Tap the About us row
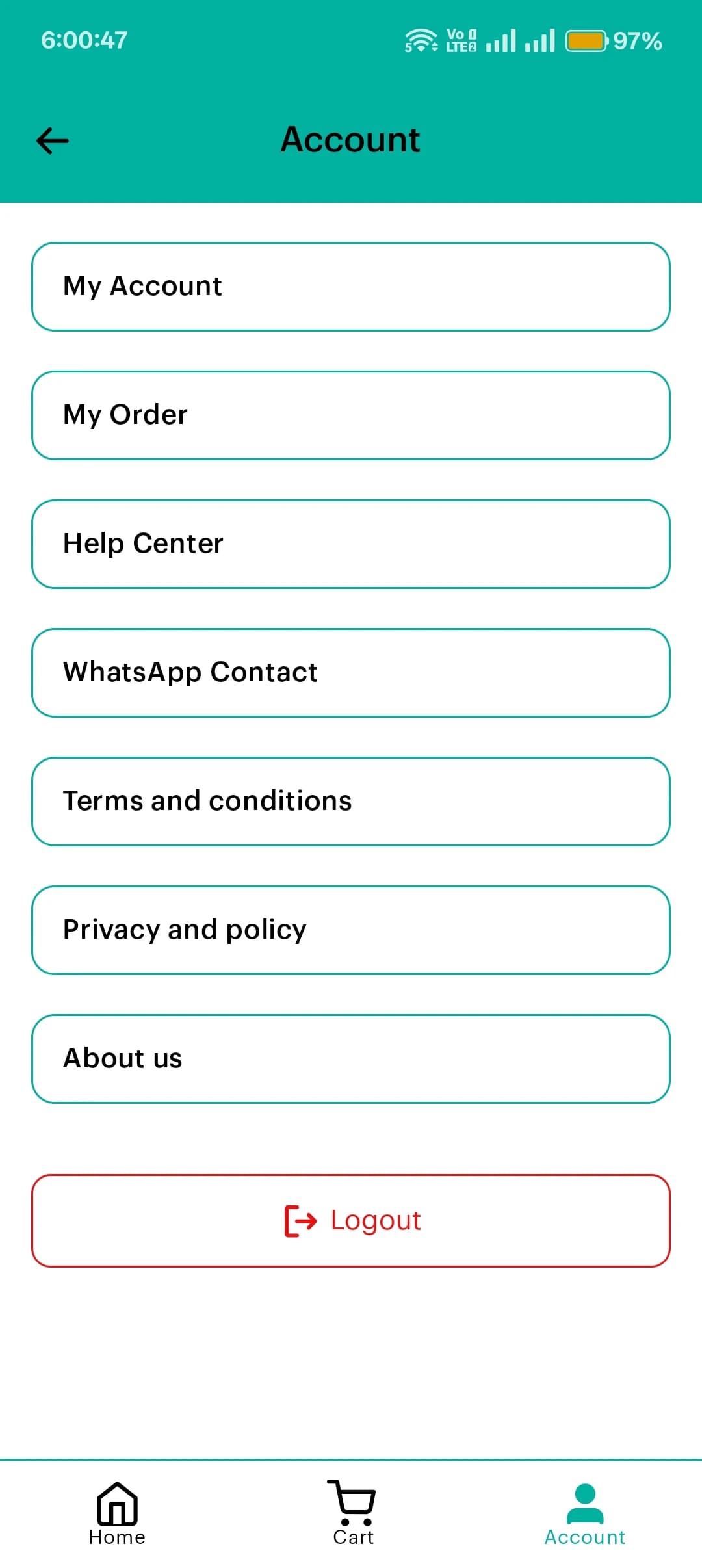Viewport: 702px width, 1568px height. point(351,1059)
